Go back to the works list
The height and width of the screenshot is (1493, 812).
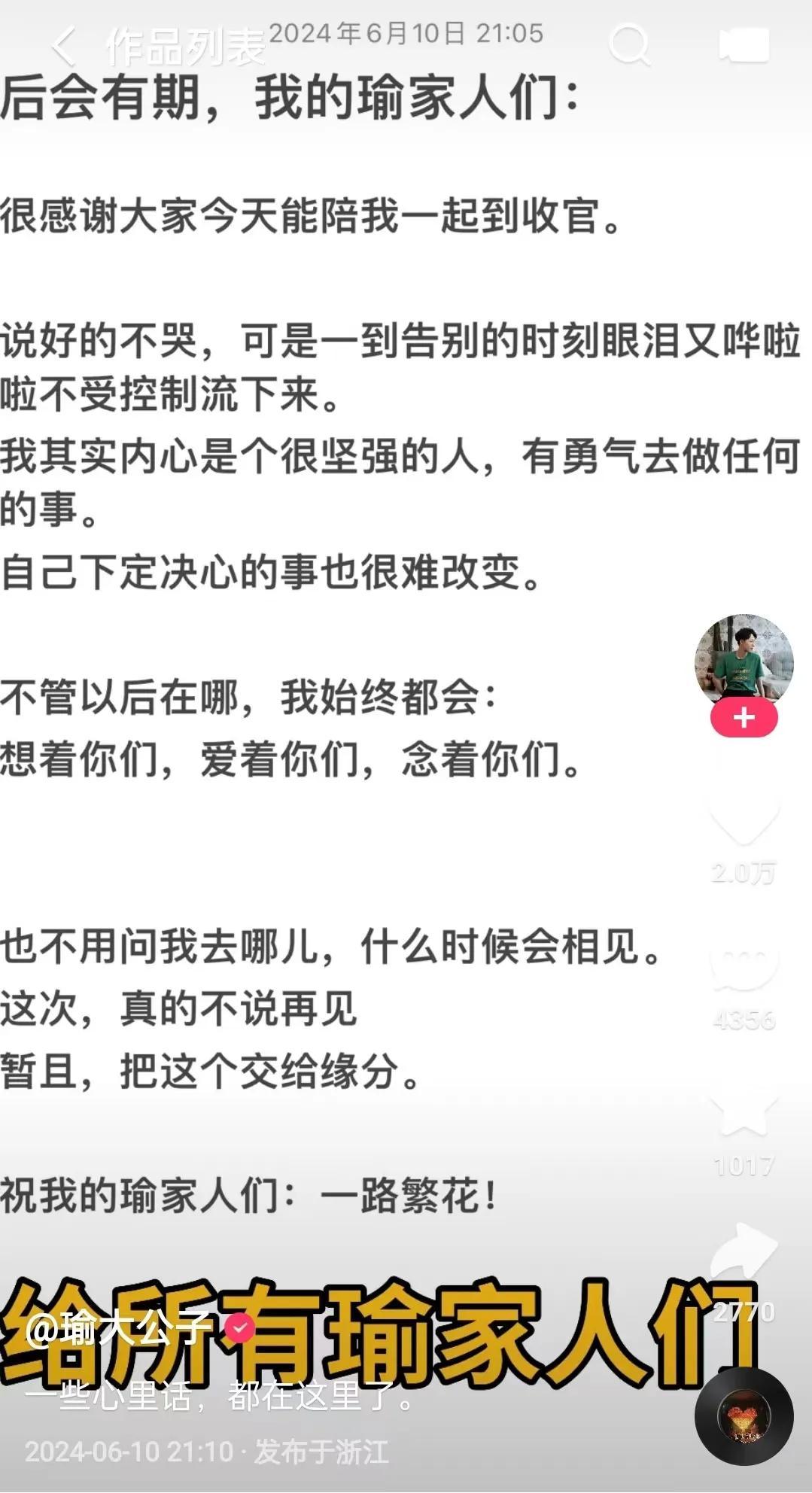64,47
